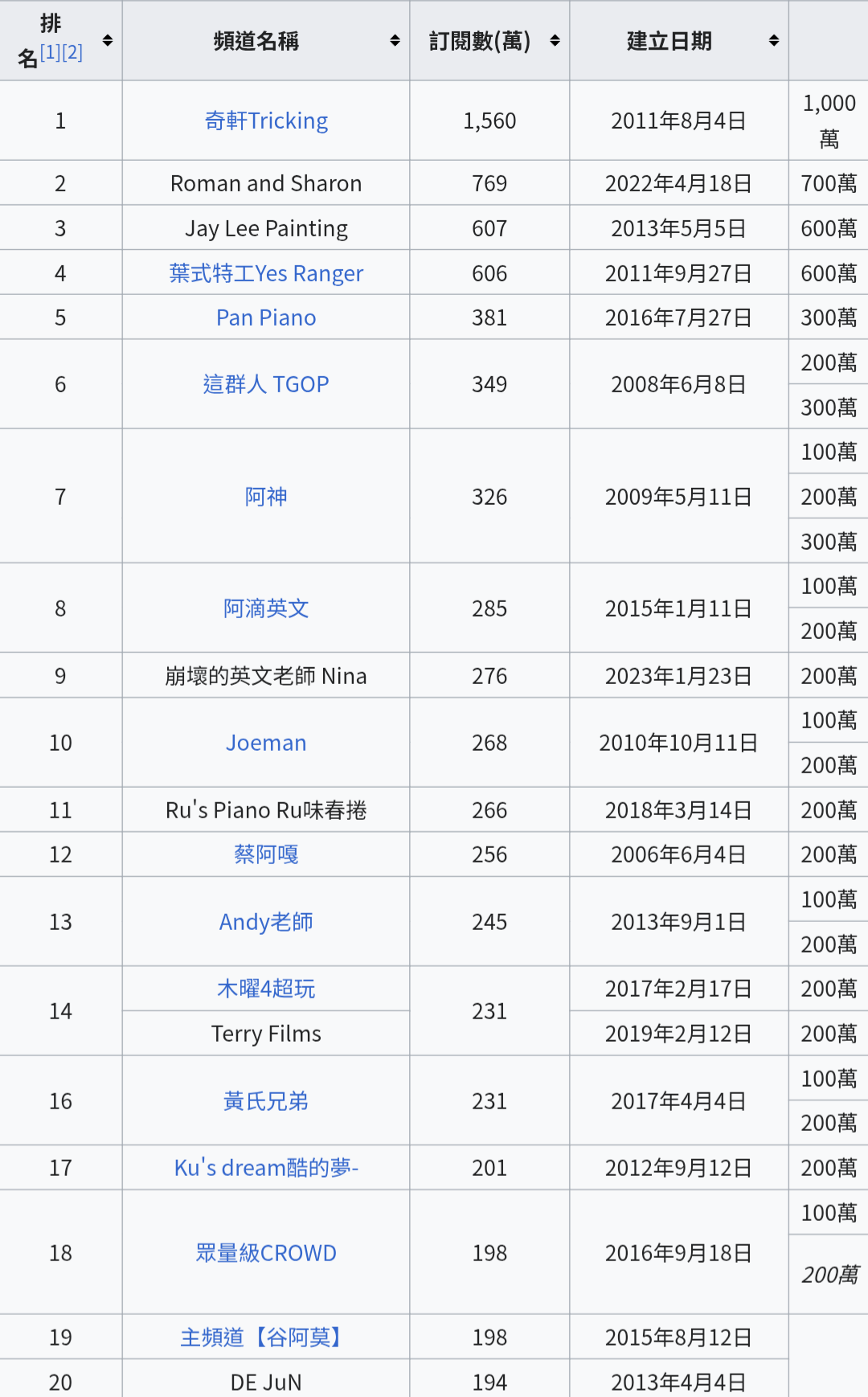Open the 這群人 TGOP link
Screen dimensions: 868x1397
(x=266, y=384)
